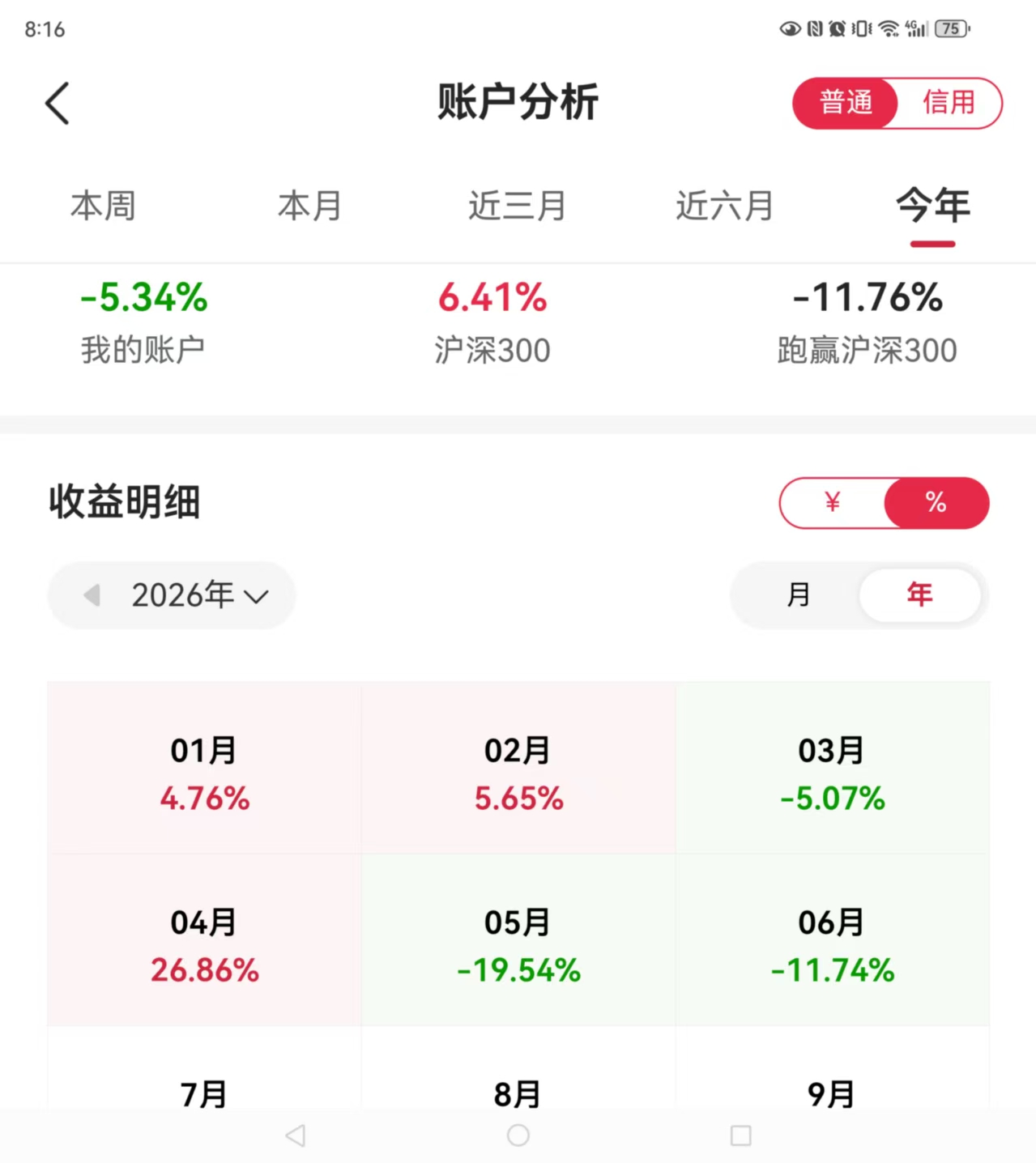Show earnings in ¥ amount
The image size is (1036, 1163).
pos(832,503)
